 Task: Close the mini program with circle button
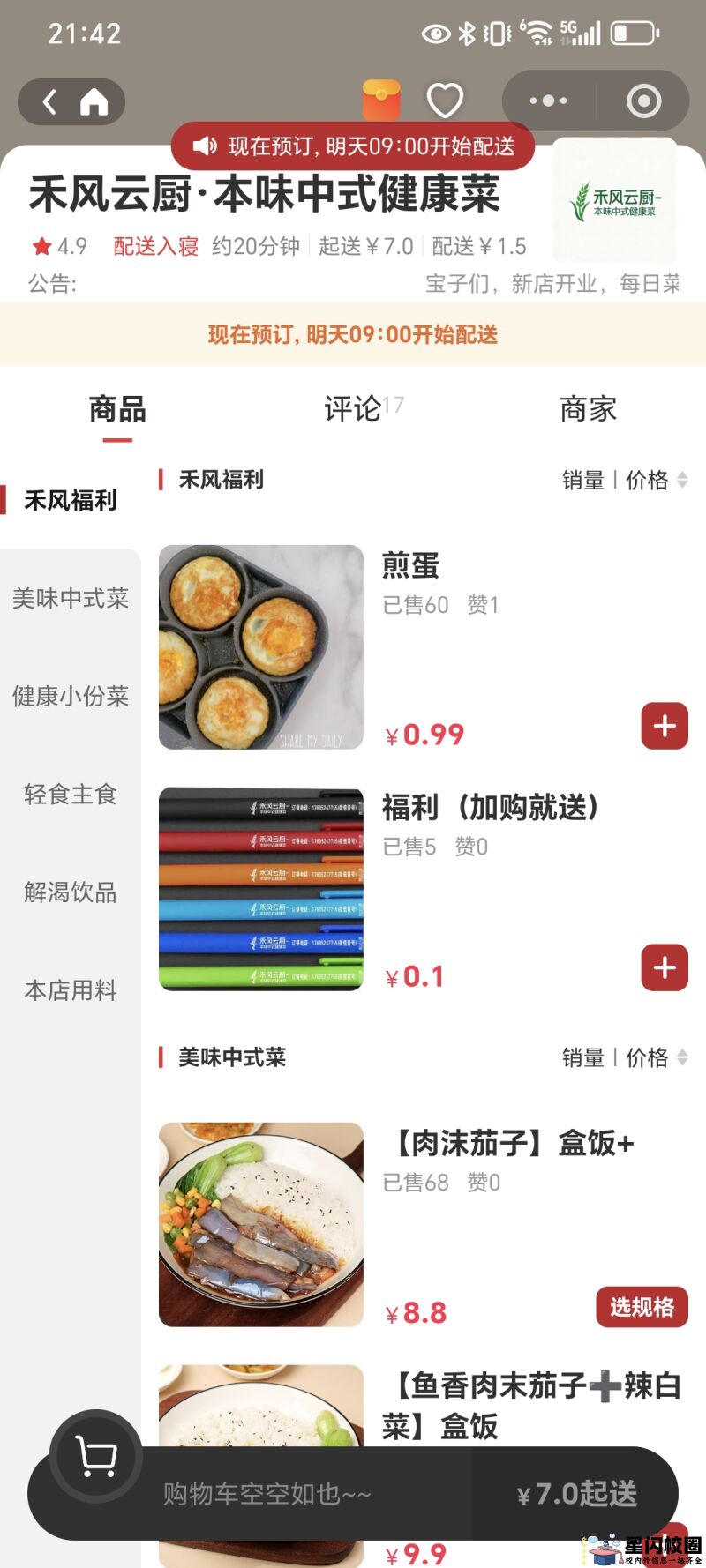[x=643, y=101]
